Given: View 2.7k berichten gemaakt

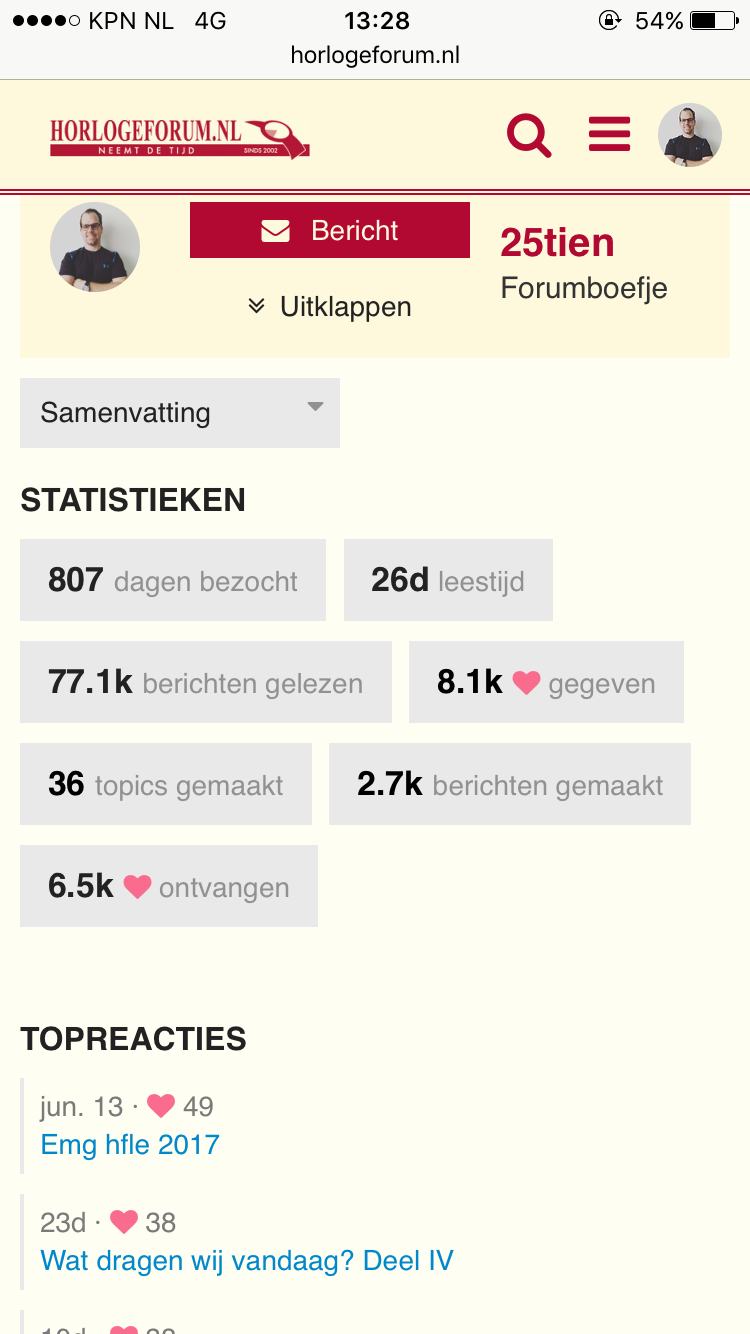Looking at the screenshot, I should 510,784.
